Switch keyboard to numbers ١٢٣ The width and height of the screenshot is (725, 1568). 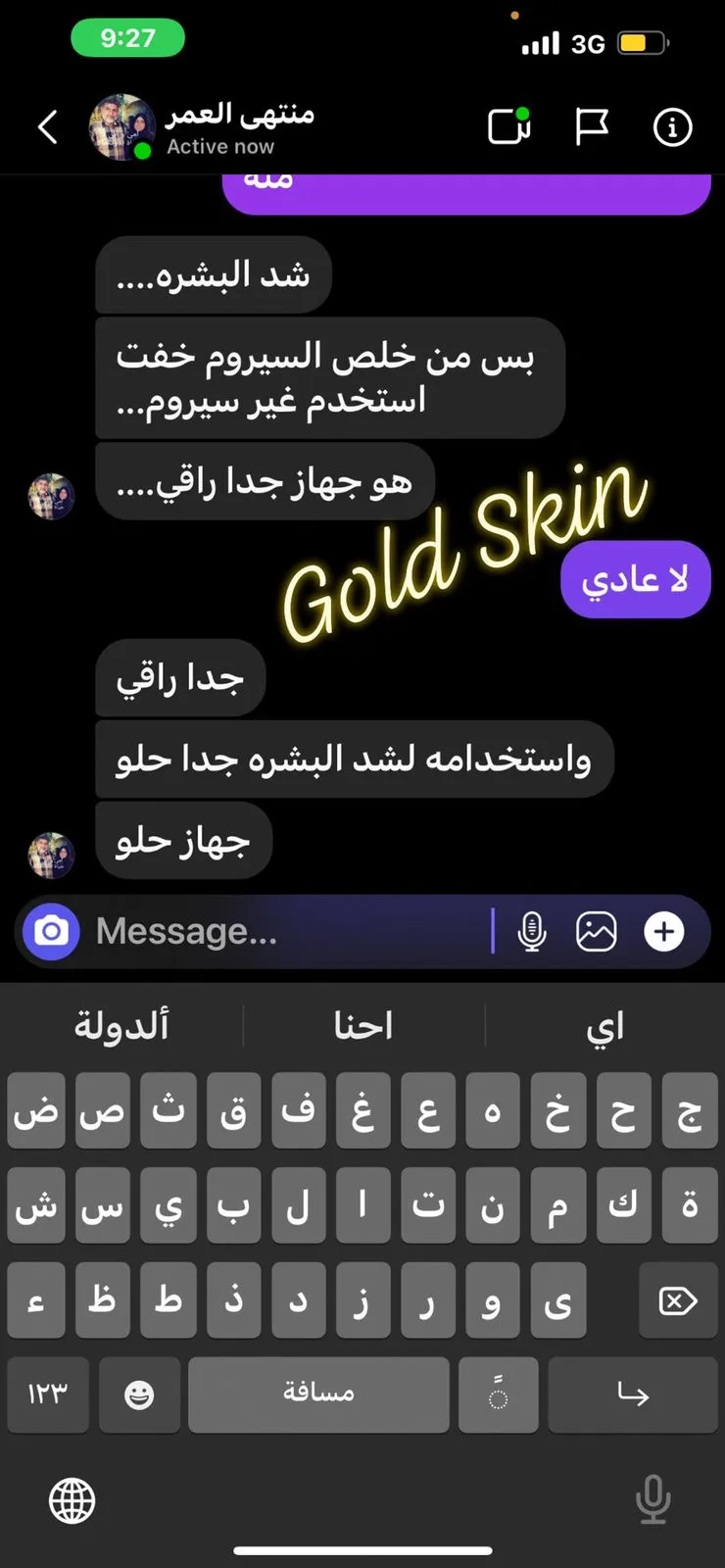pyautogui.click(x=47, y=1395)
